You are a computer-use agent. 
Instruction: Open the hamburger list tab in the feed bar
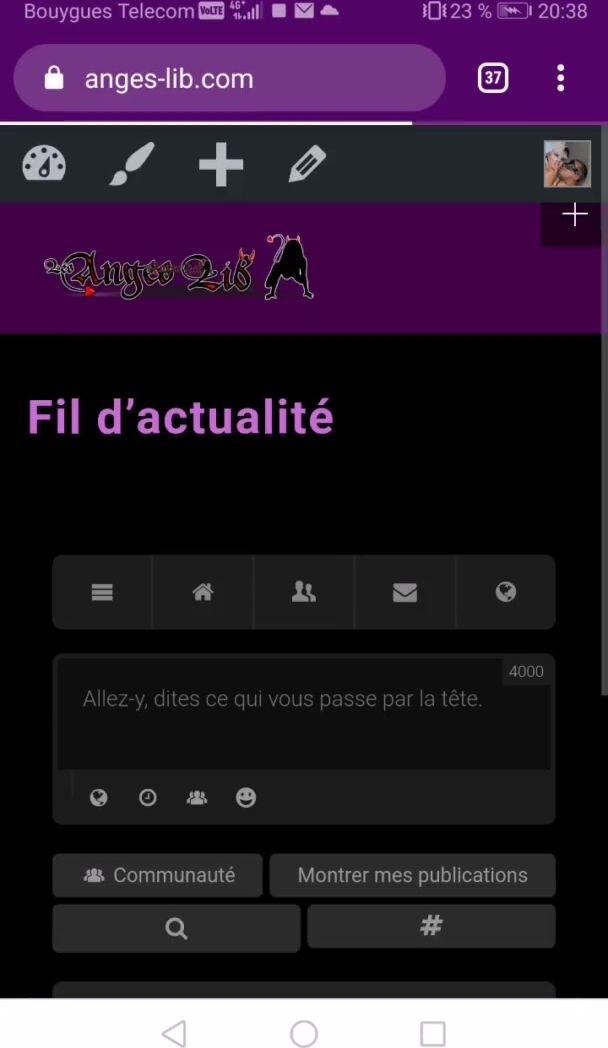pyautogui.click(x=102, y=592)
